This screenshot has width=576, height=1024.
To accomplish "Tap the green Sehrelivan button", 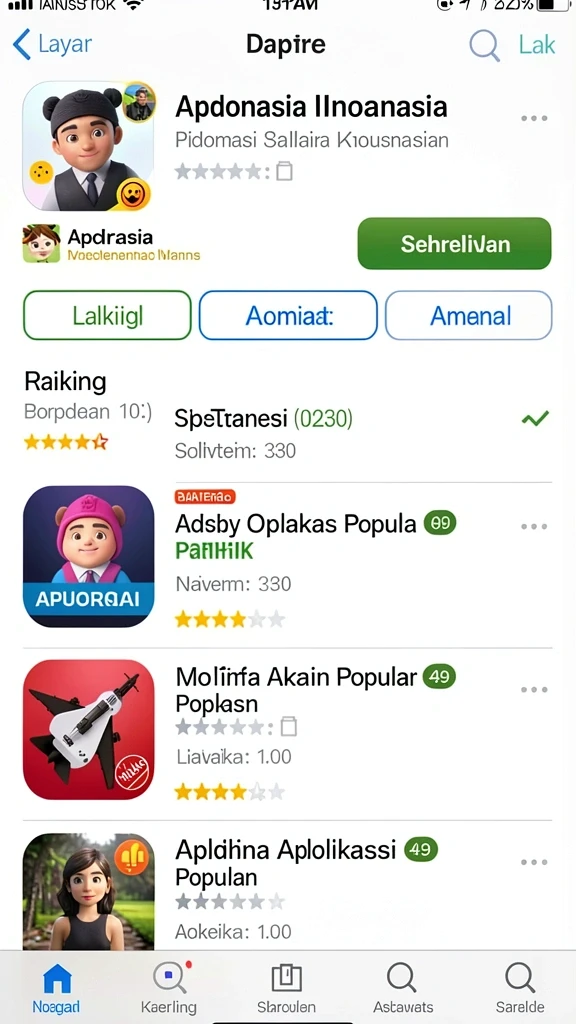I will pos(455,244).
